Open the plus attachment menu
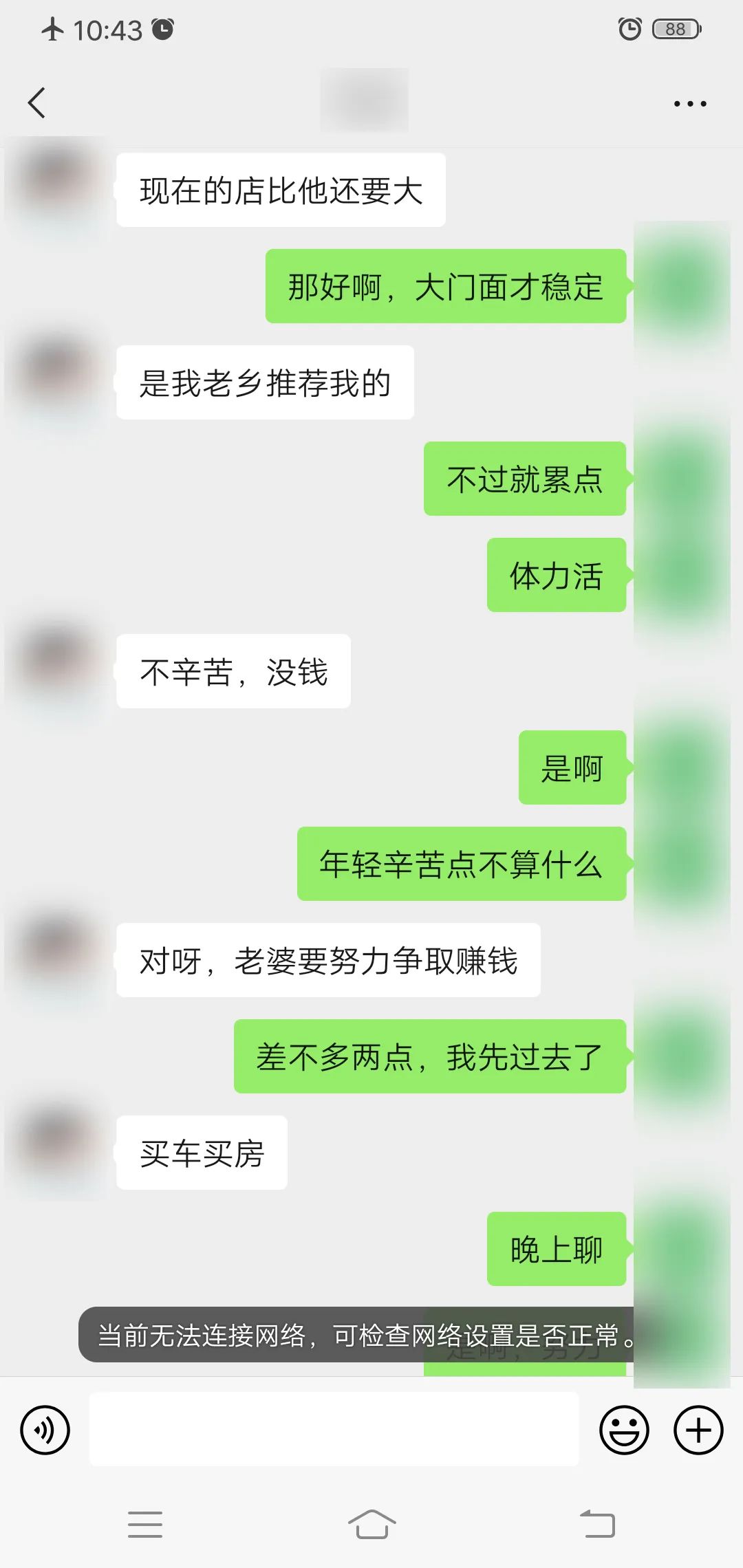Viewport: 743px width, 1568px height. [x=698, y=1430]
